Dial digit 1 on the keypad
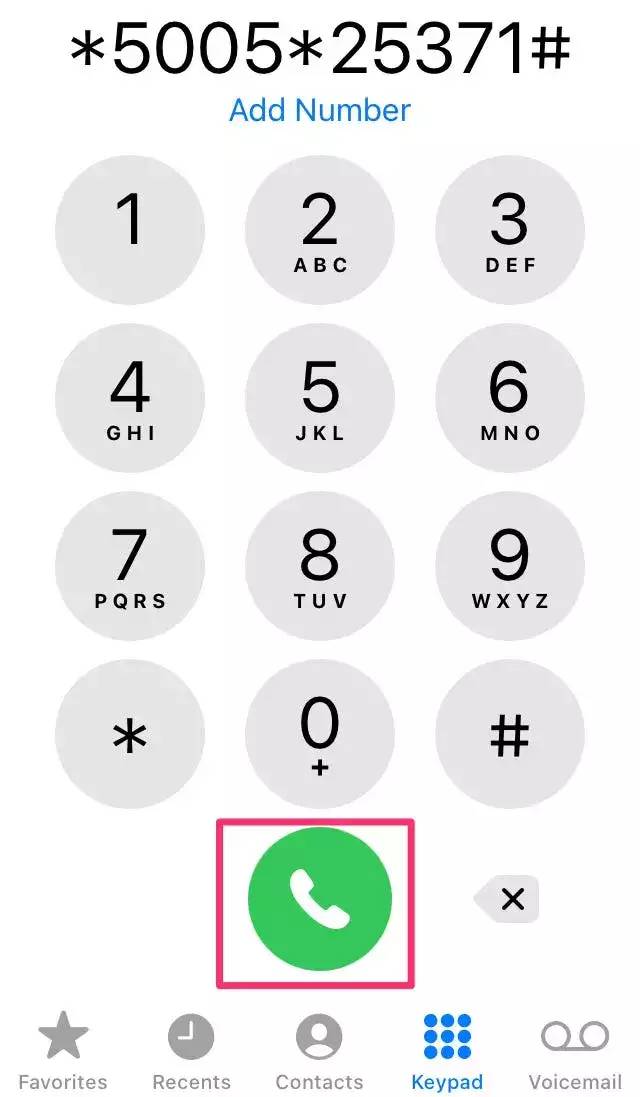Screen dimensions: 640x1097 pos(130,232)
